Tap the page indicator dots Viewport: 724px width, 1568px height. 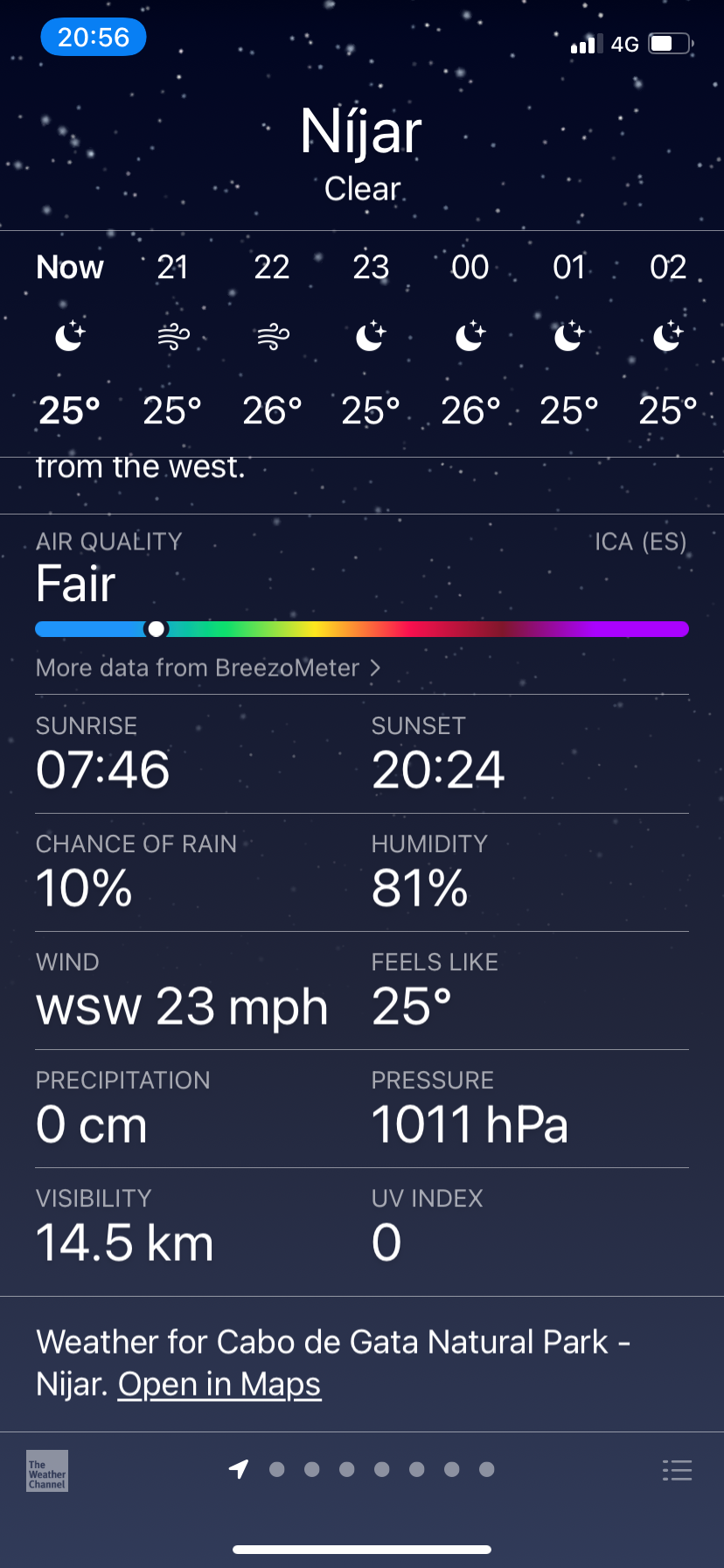coord(362,1469)
